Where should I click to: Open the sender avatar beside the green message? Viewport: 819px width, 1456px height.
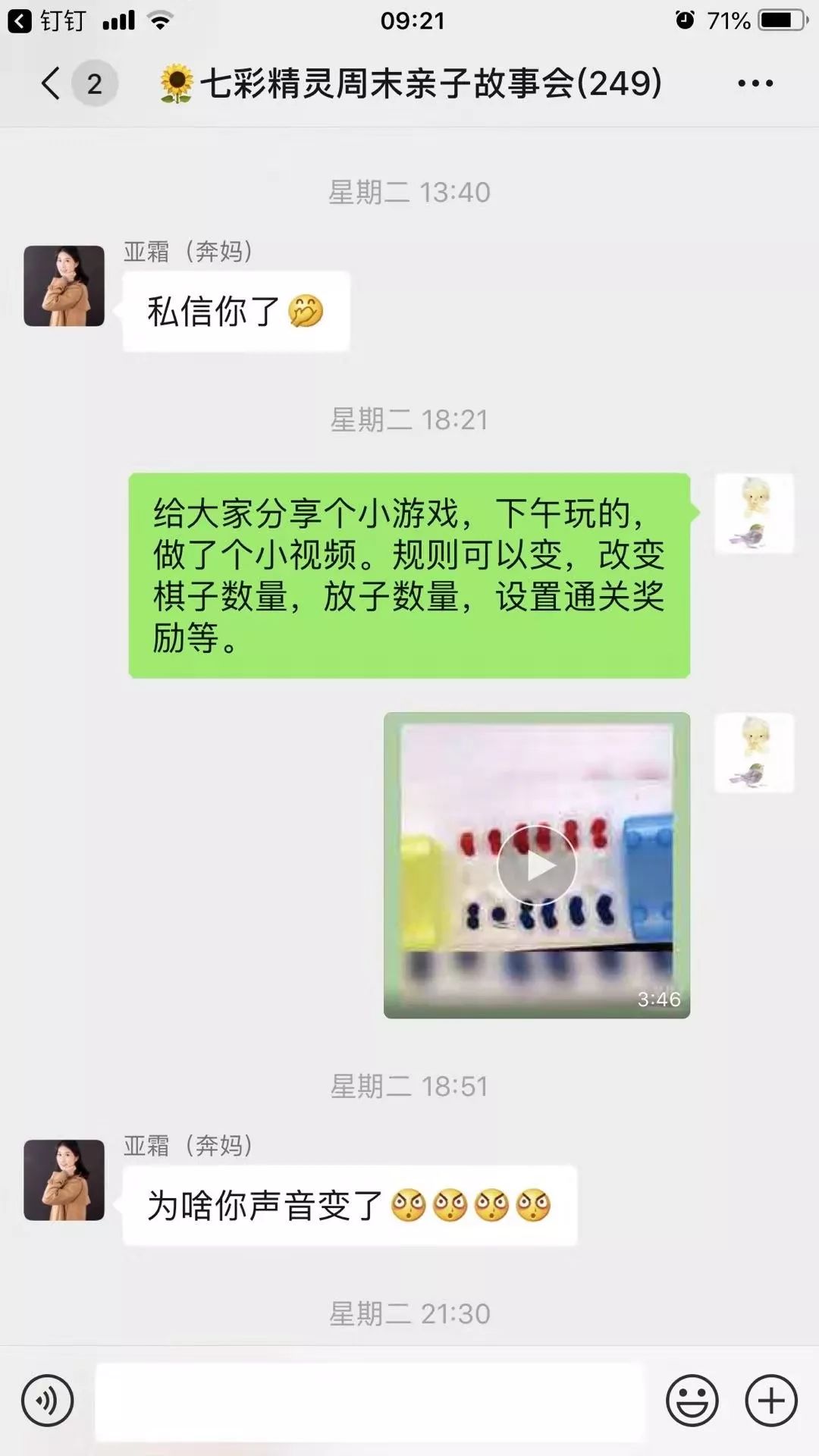pos(754,513)
